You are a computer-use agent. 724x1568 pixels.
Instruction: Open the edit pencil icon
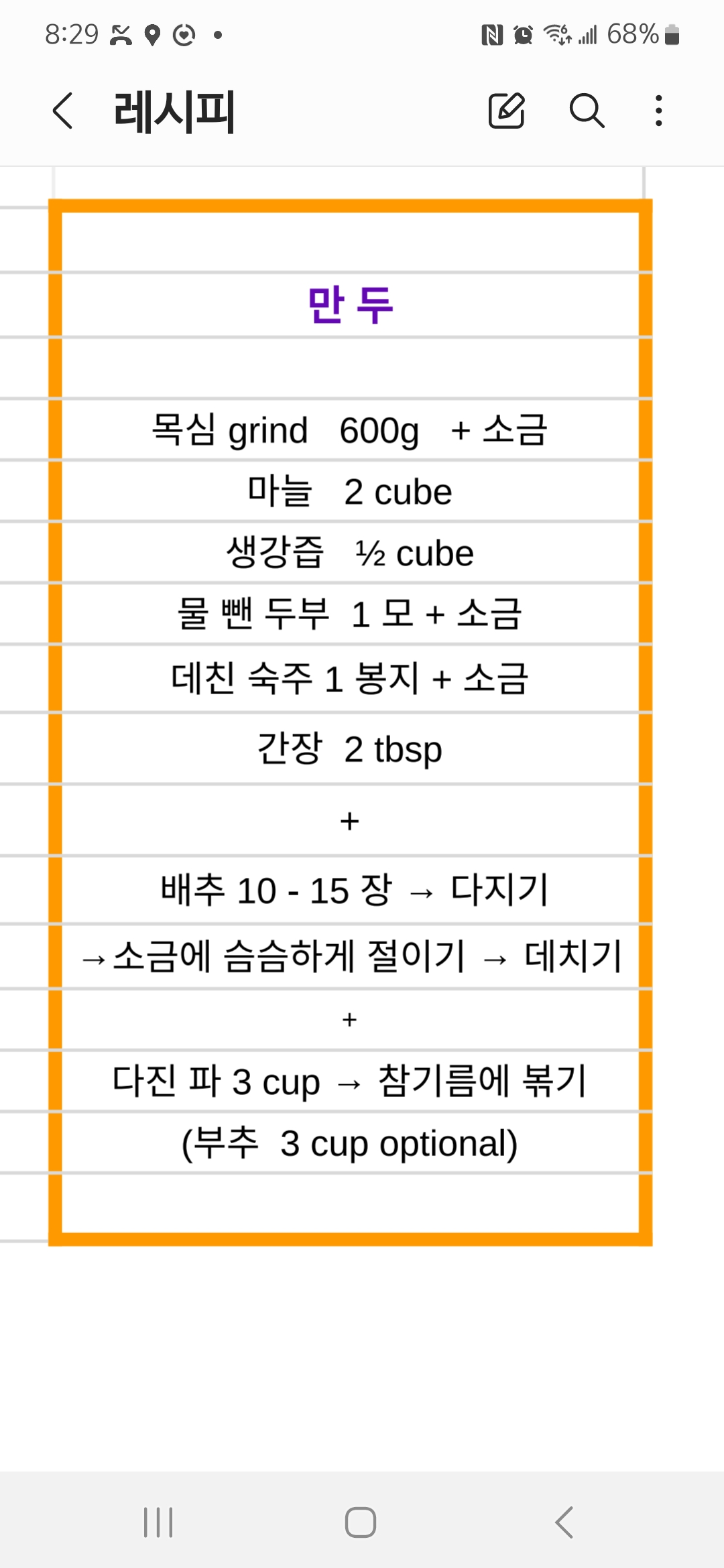coord(506,111)
